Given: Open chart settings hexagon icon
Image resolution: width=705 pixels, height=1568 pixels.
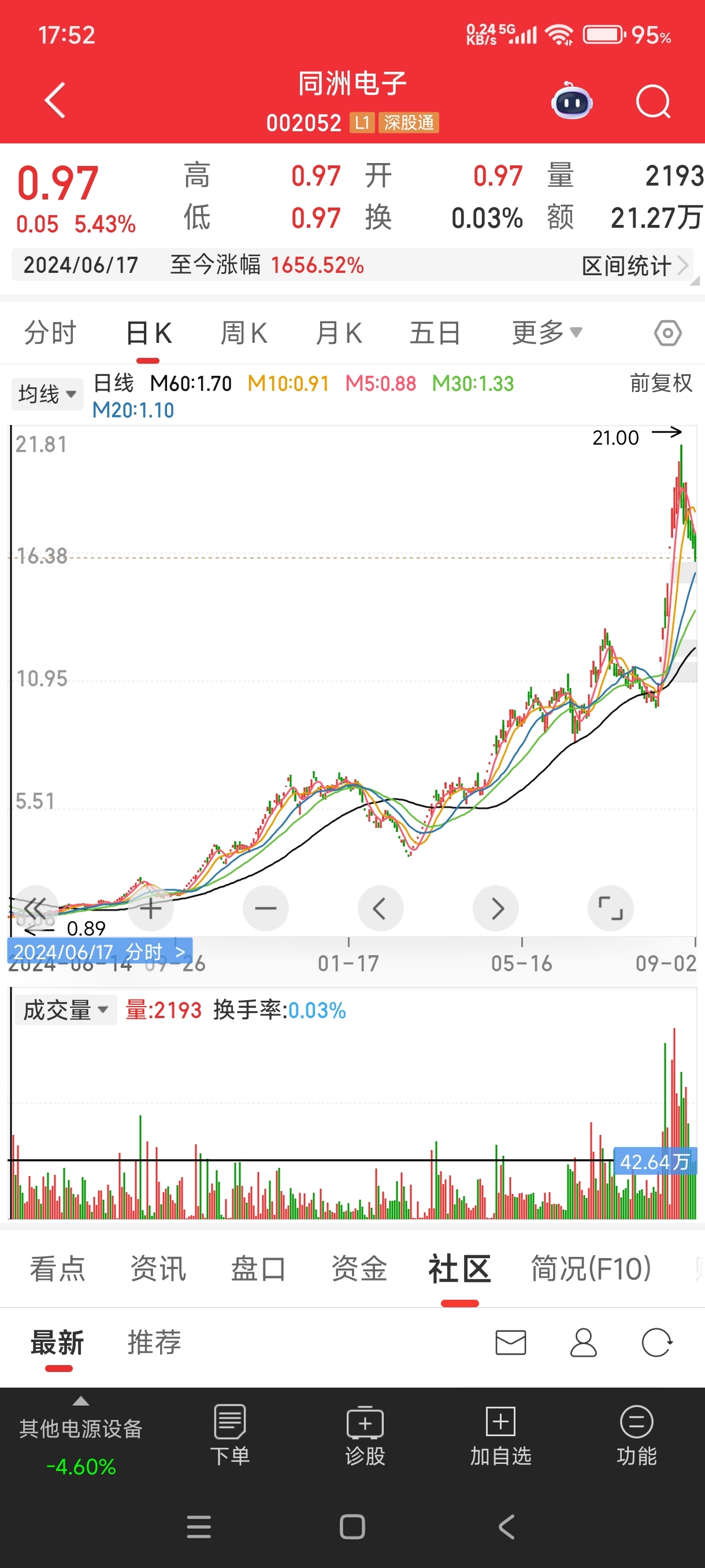Looking at the screenshot, I should [667, 333].
